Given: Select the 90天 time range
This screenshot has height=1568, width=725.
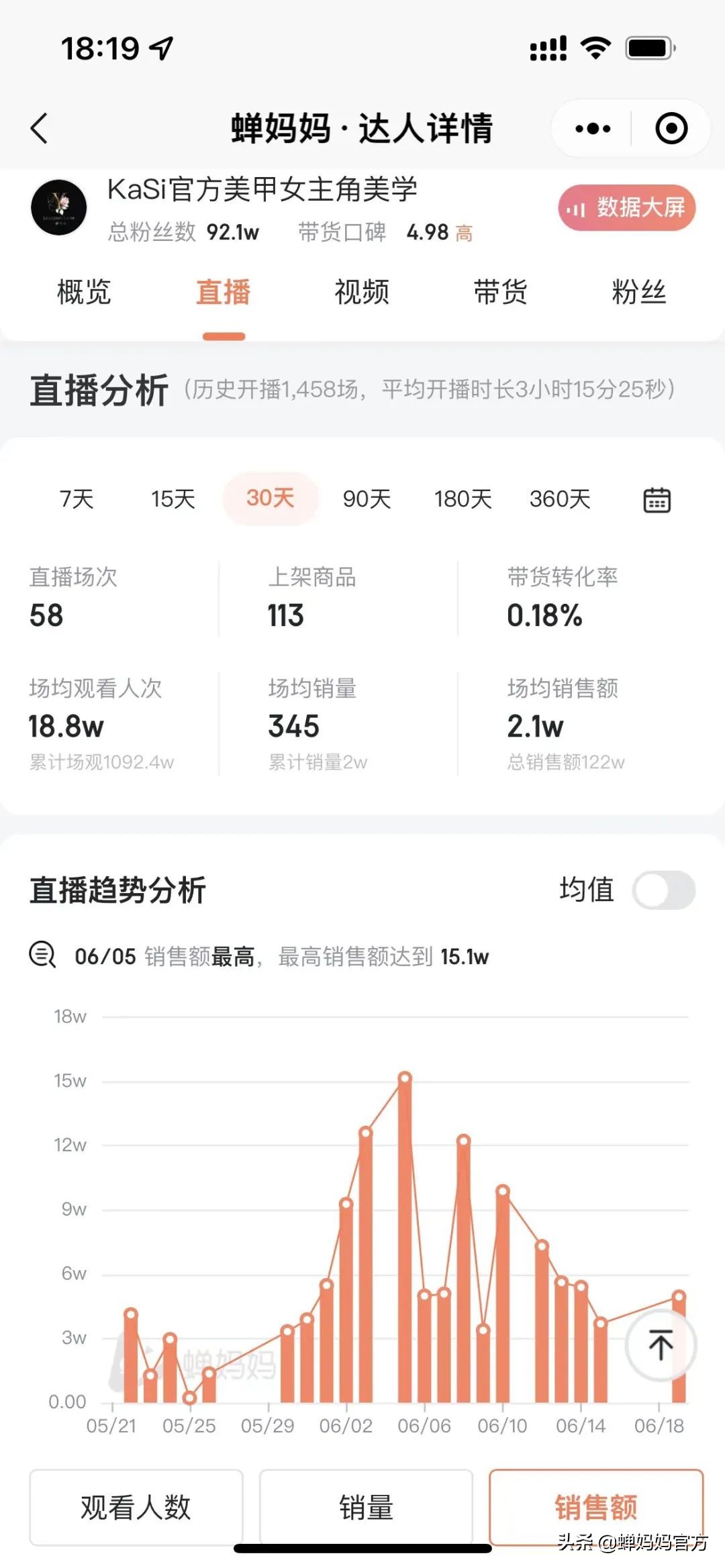Looking at the screenshot, I should point(366,499).
